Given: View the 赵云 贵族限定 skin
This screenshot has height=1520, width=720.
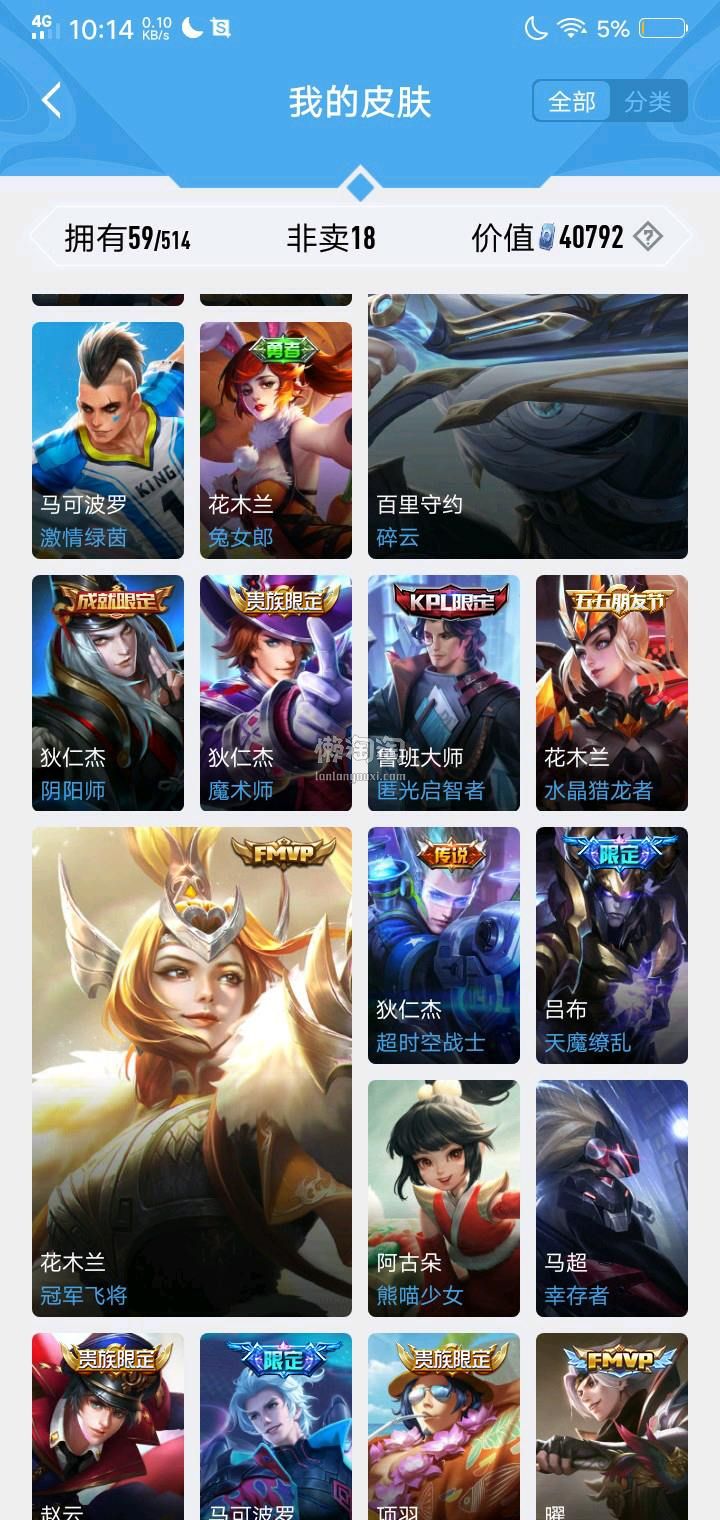Looking at the screenshot, I should 108,1426.
